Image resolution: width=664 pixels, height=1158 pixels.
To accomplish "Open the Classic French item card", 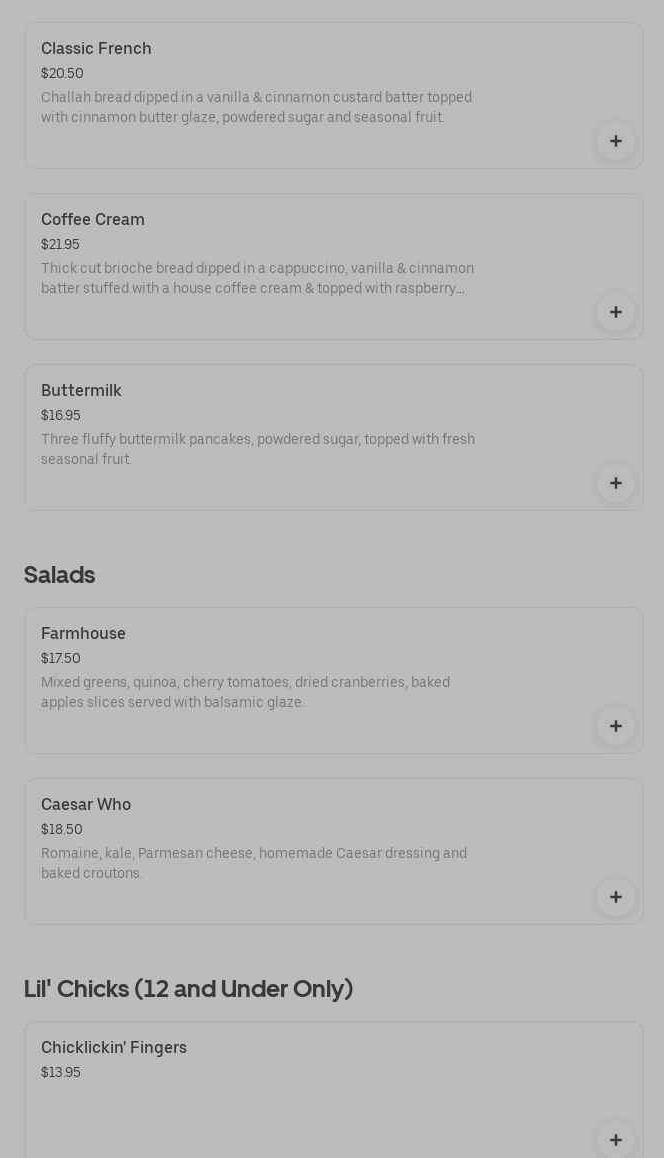I will point(260,95).
